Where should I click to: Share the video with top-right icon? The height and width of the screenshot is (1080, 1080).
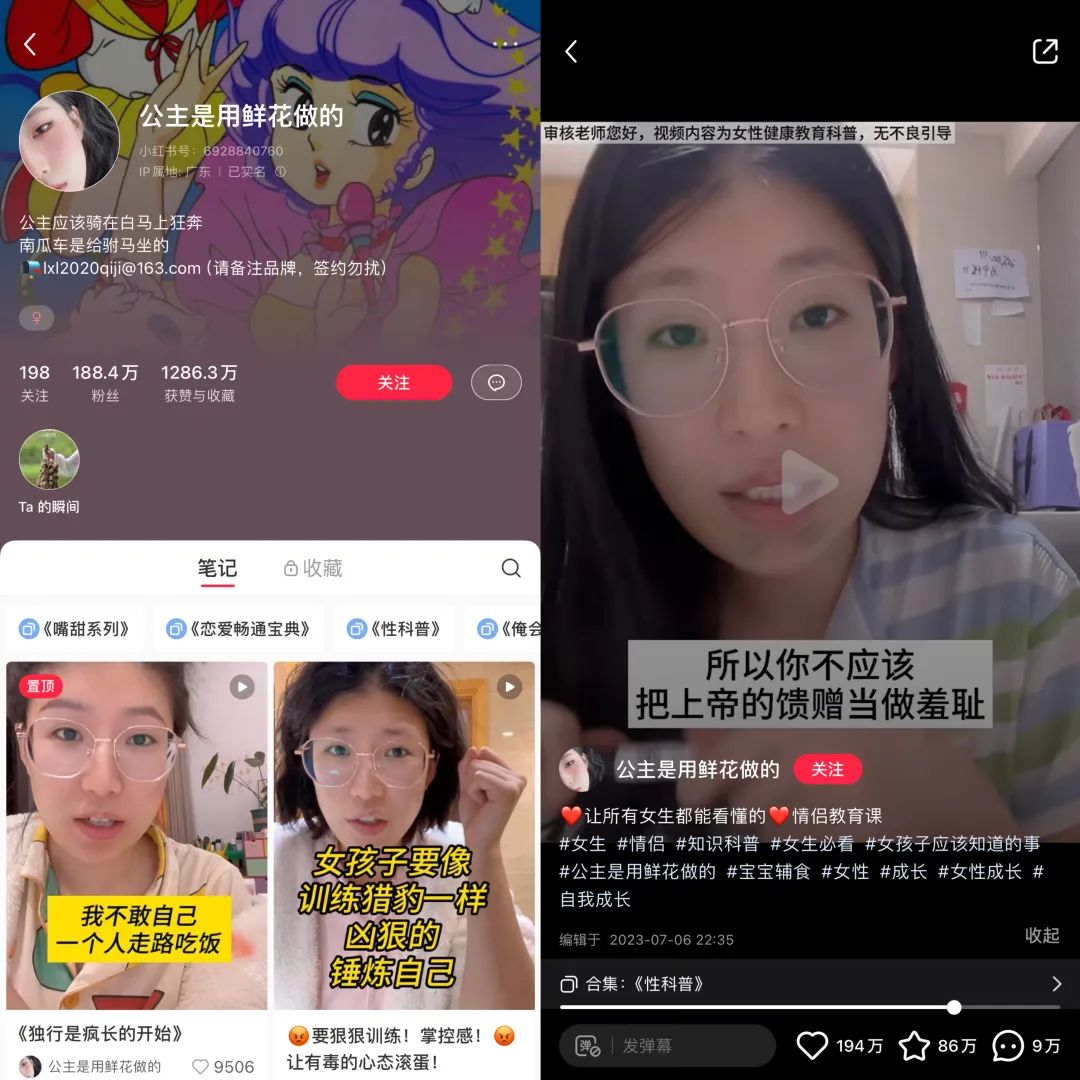pyautogui.click(x=1044, y=52)
